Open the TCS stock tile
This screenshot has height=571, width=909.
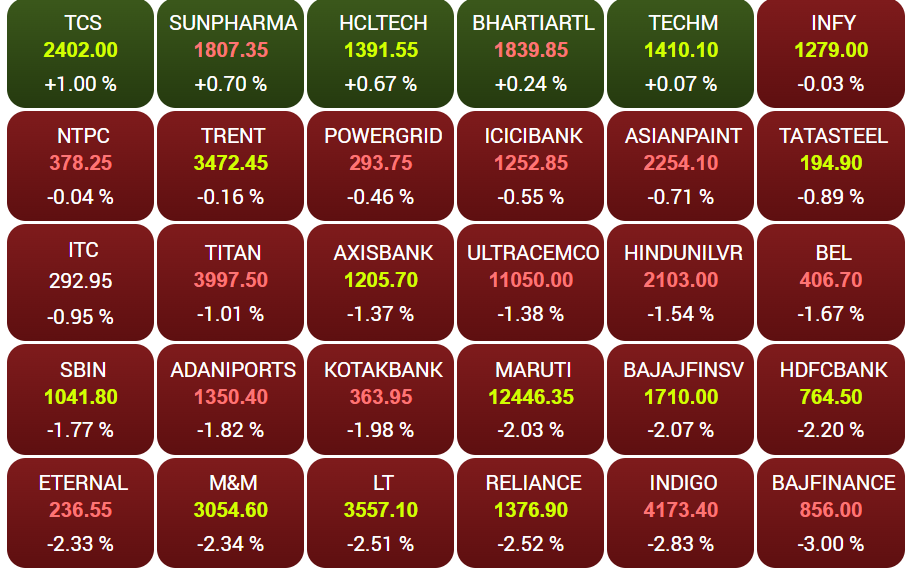(81, 54)
